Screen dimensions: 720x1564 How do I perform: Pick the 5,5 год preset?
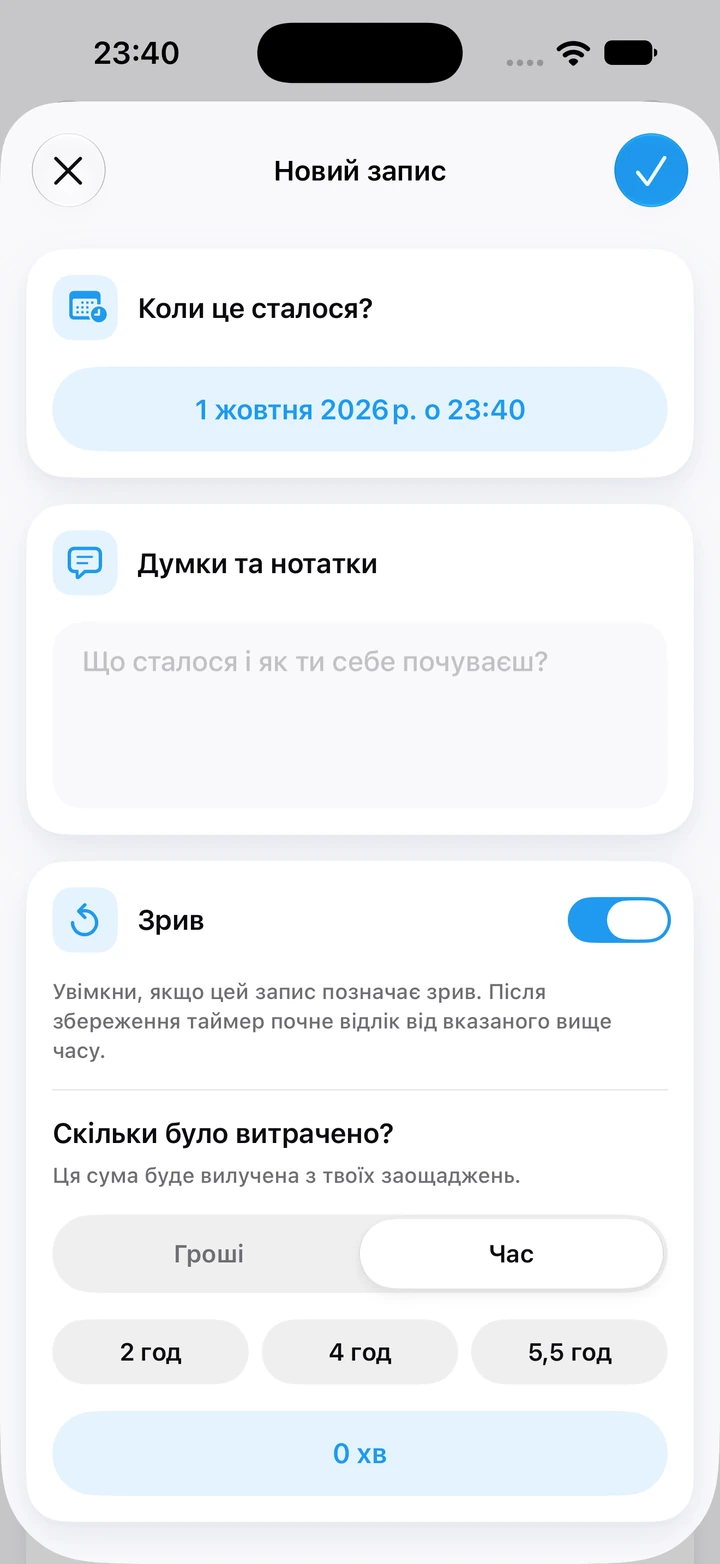(x=569, y=1352)
